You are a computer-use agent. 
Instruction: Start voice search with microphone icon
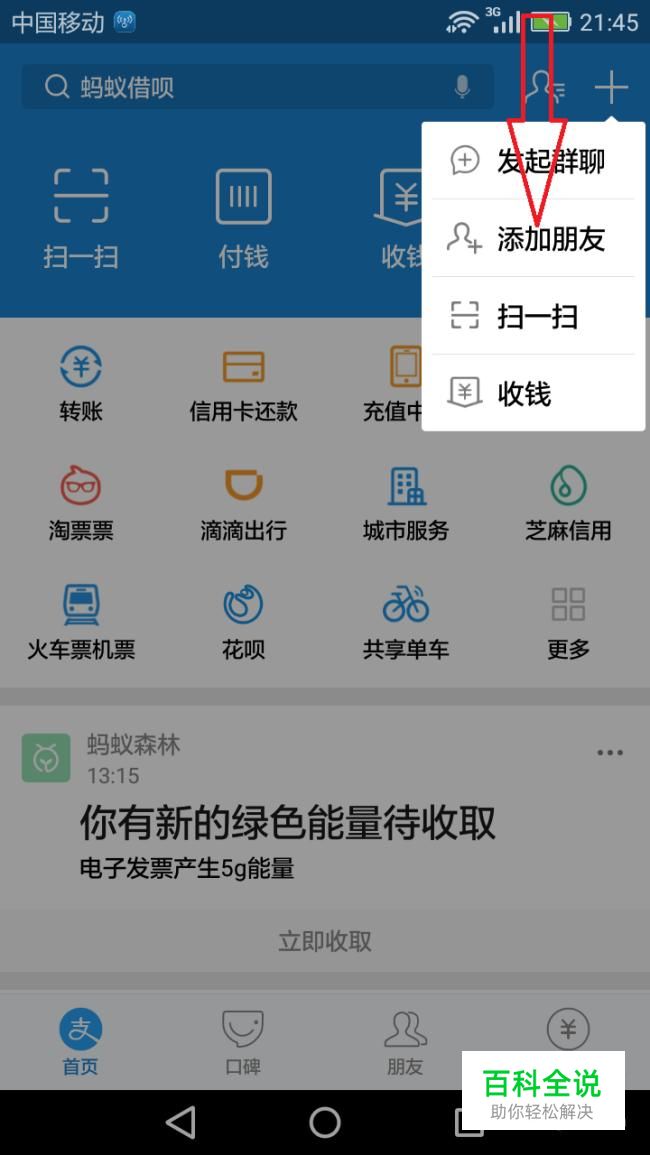[462, 87]
